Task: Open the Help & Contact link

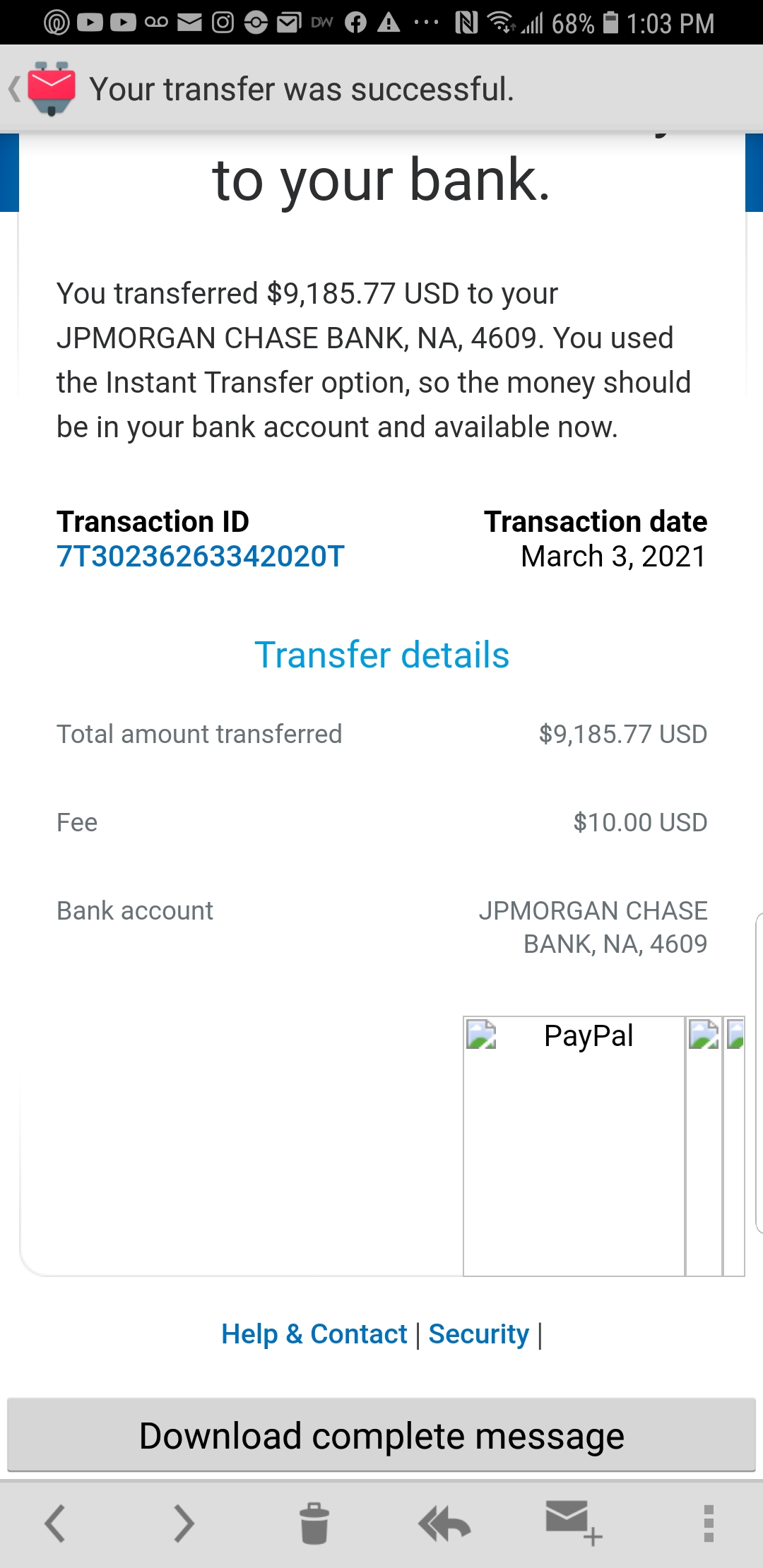Action: 314,1334
